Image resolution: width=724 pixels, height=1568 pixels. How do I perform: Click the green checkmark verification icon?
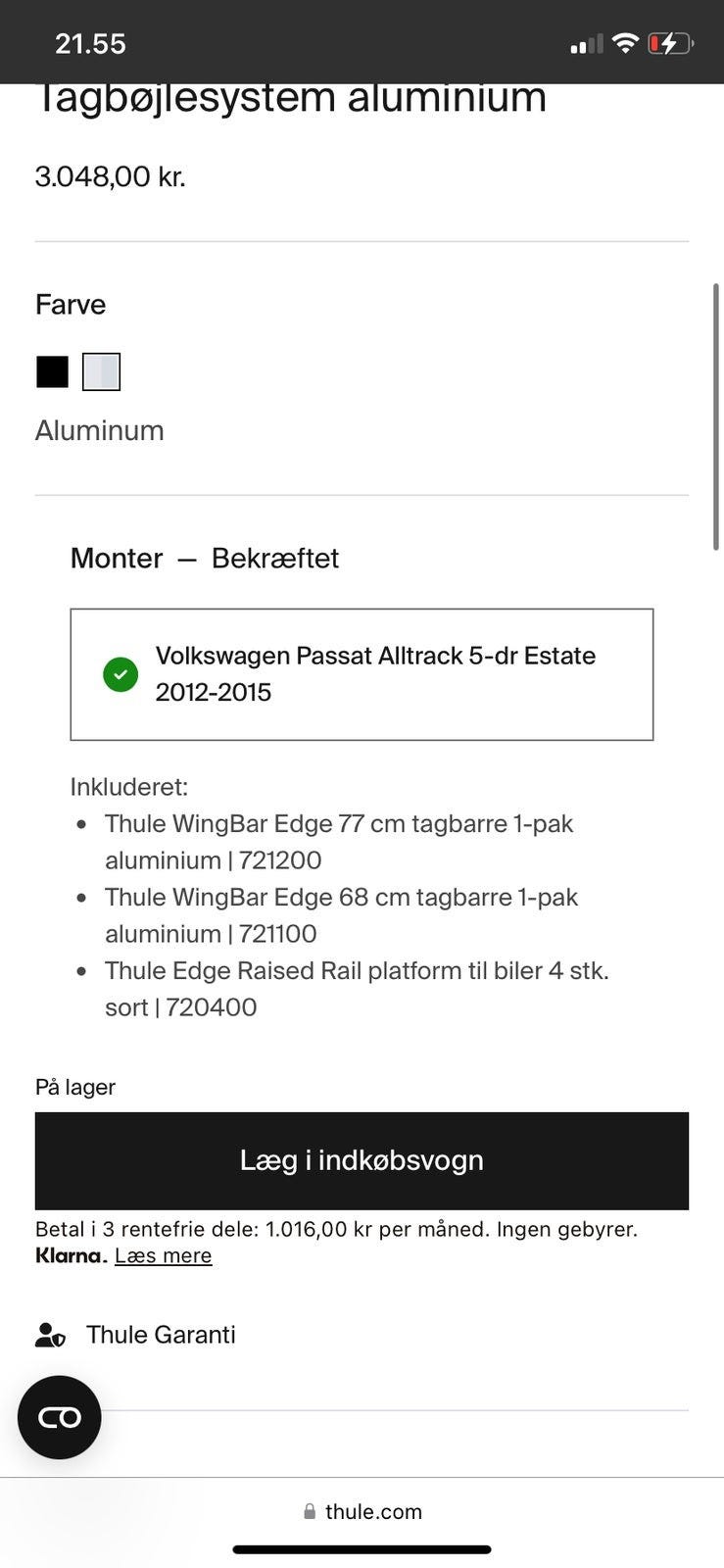click(x=120, y=674)
